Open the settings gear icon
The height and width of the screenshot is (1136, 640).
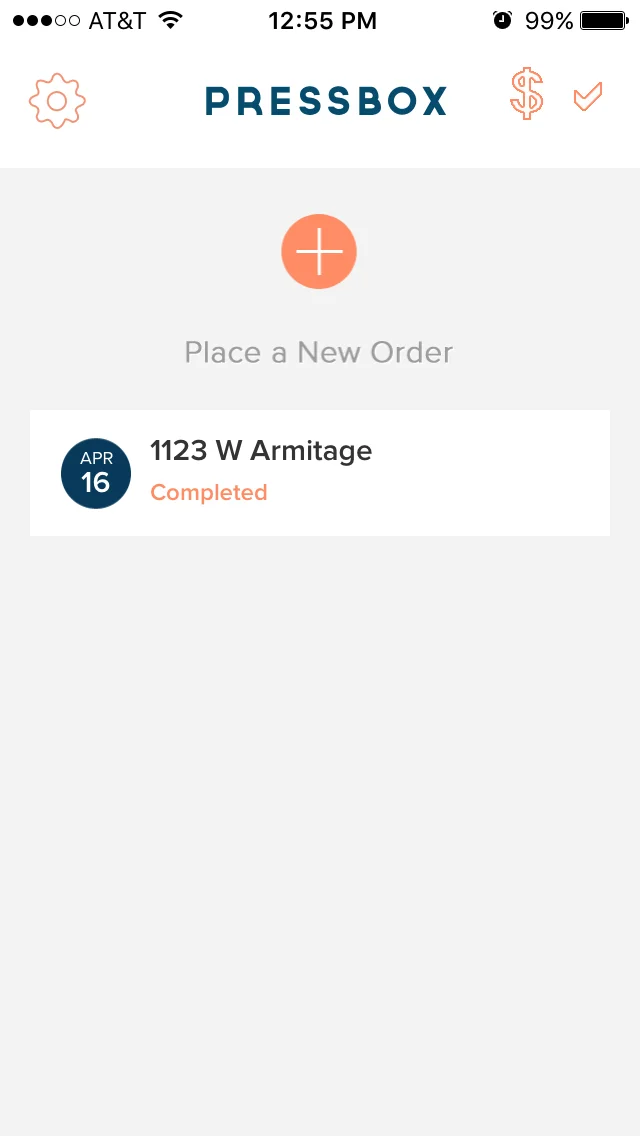pyautogui.click(x=57, y=101)
